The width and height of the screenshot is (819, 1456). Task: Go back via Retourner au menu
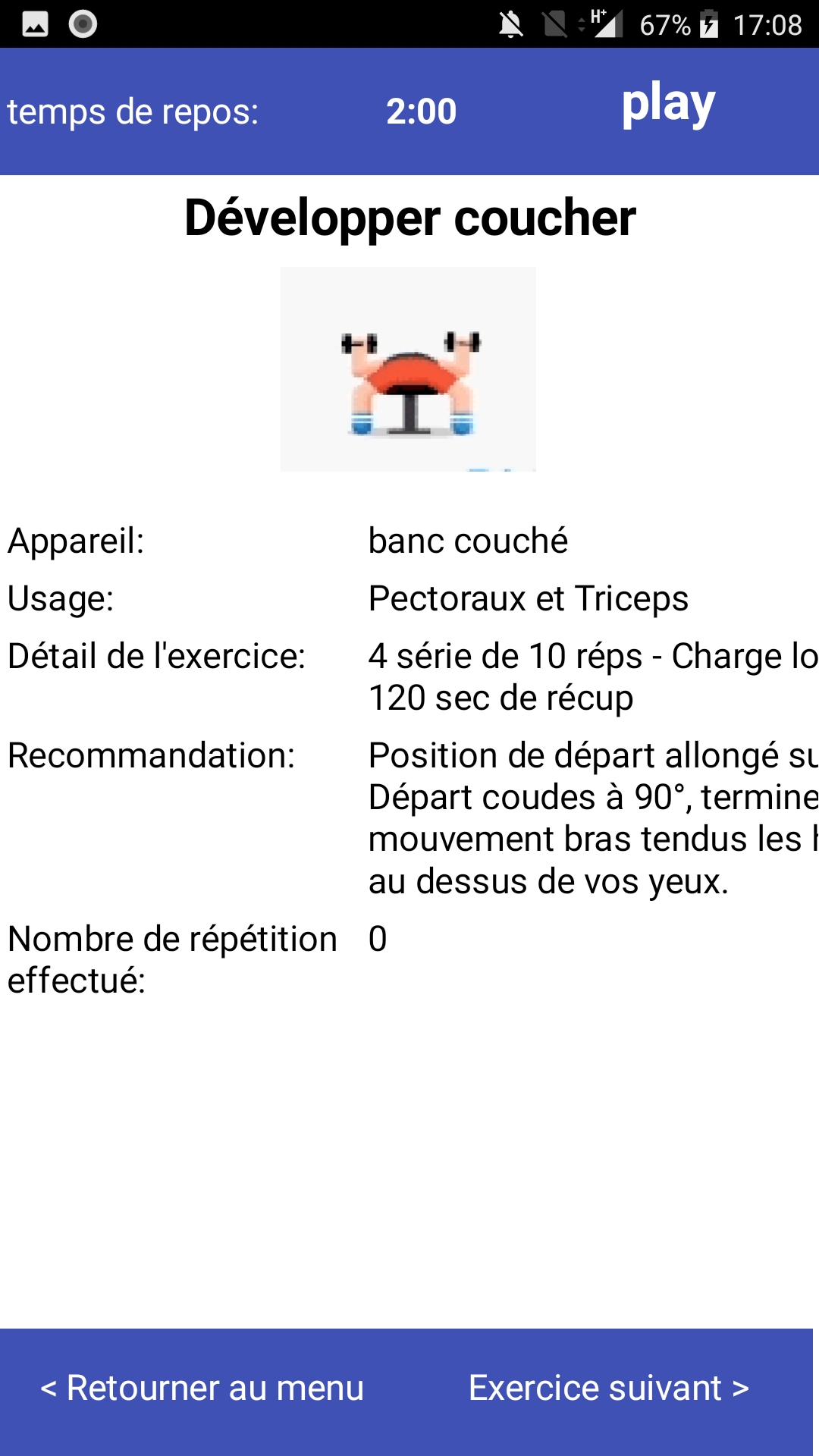coord(202,1388)
